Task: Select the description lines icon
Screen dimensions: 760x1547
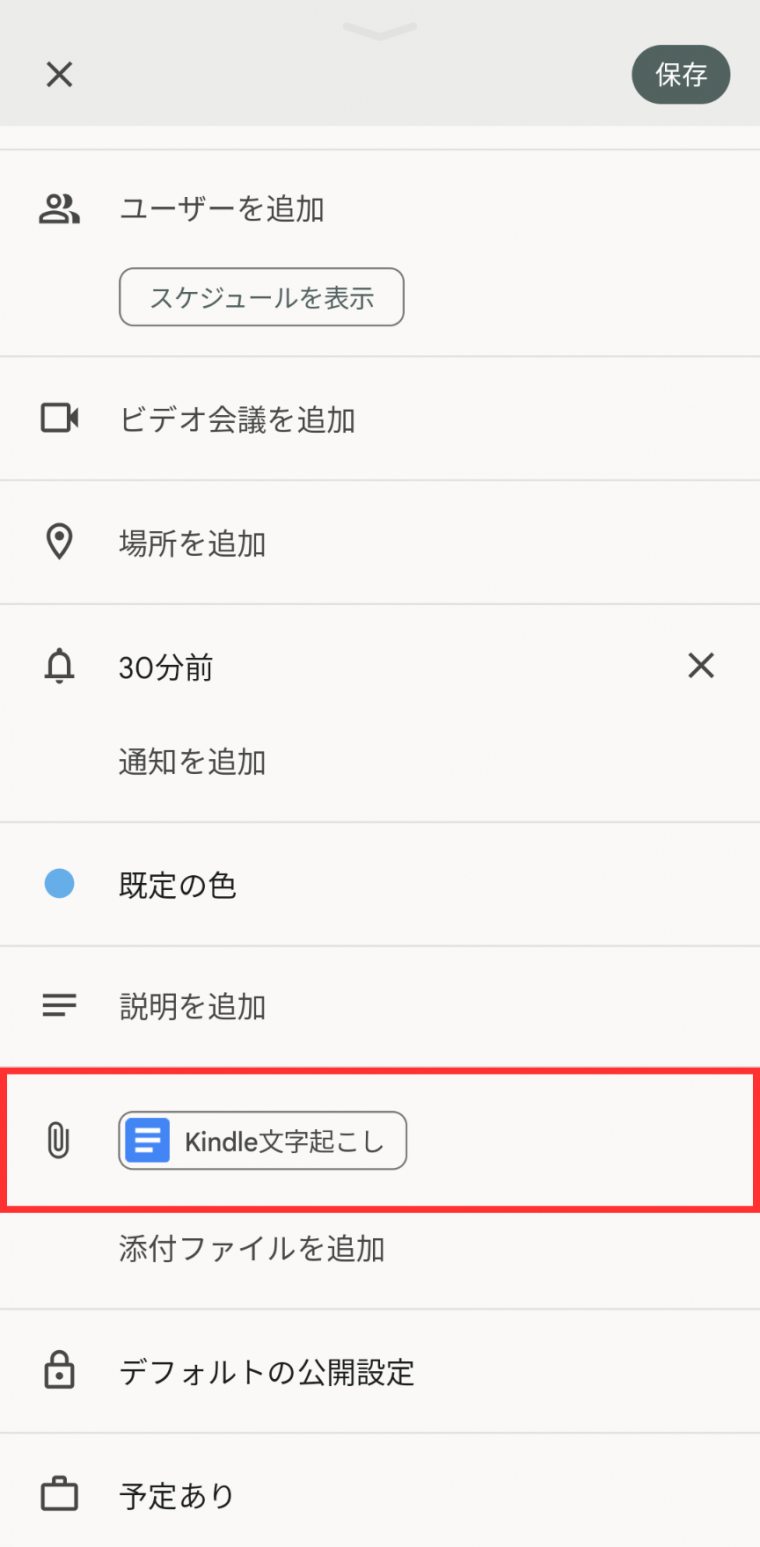Action: [x=59, y=1005]
